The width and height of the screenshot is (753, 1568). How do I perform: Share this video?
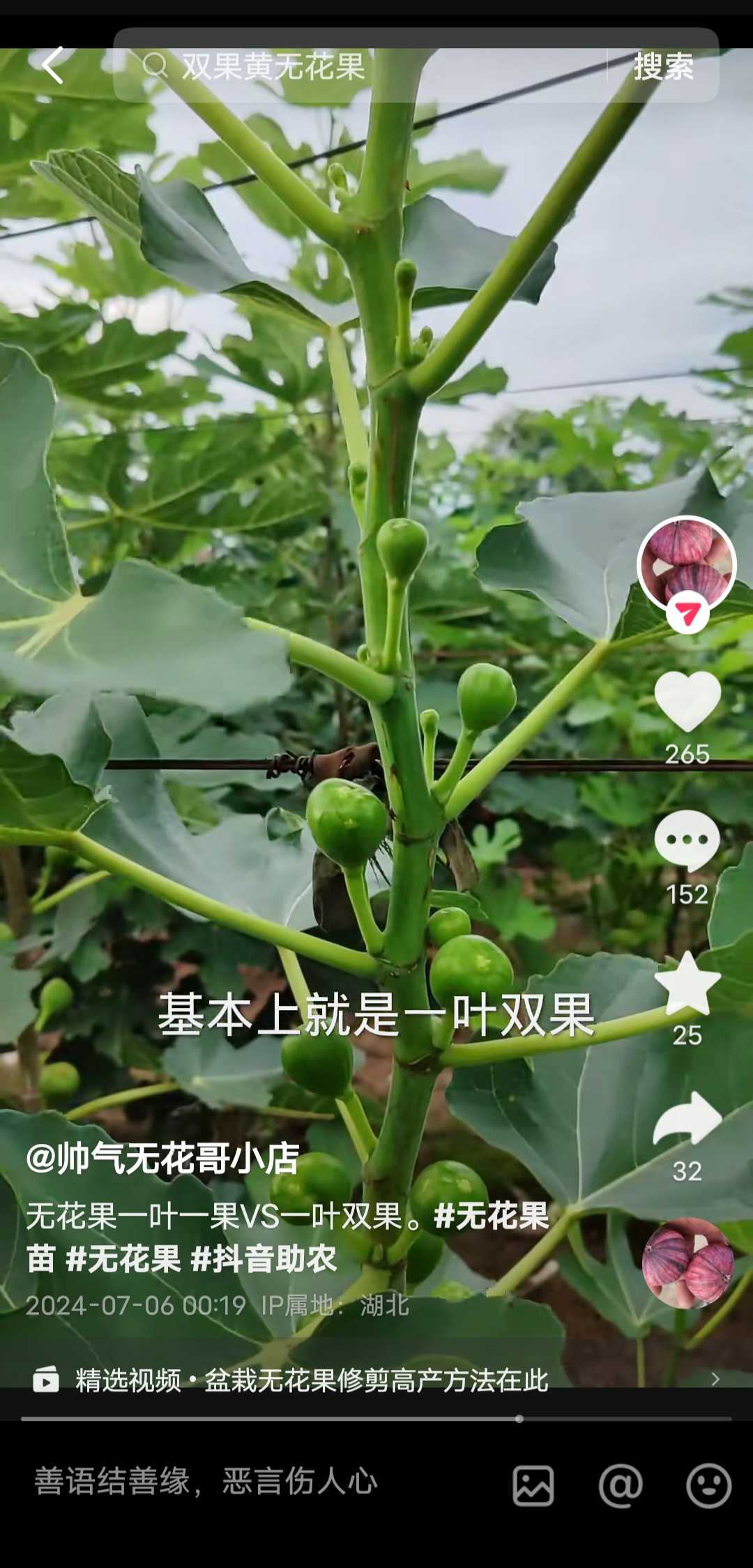click(x=687, y=1120)
